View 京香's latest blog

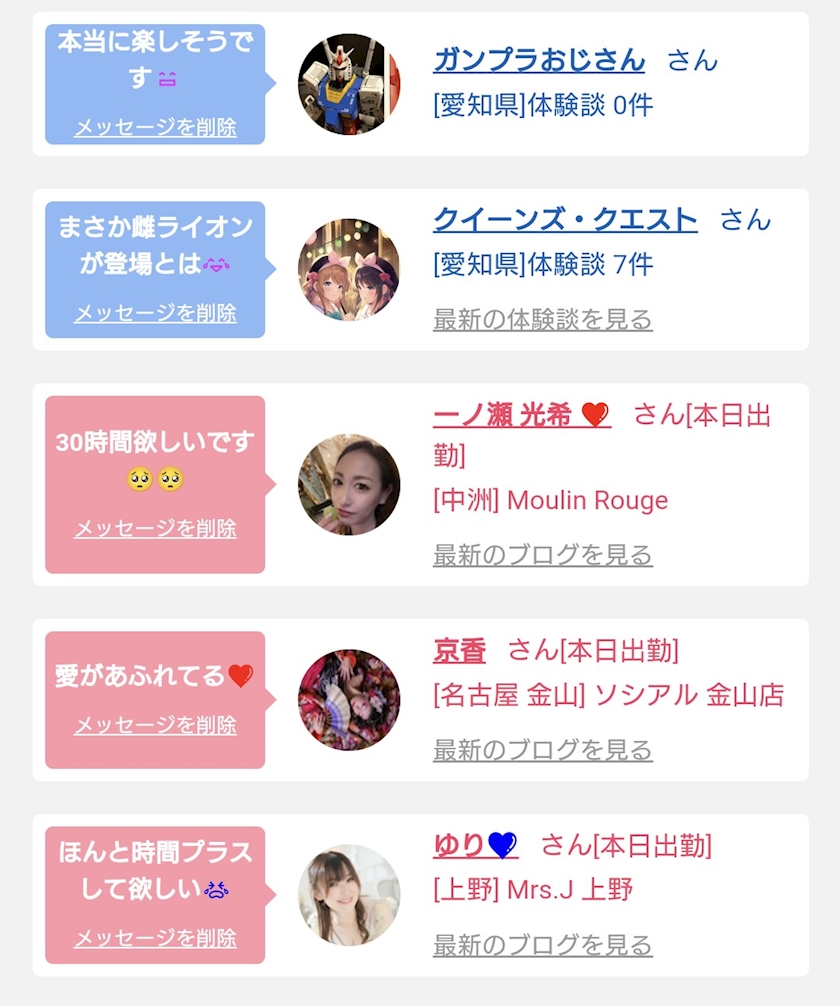(x=543, y=750)
